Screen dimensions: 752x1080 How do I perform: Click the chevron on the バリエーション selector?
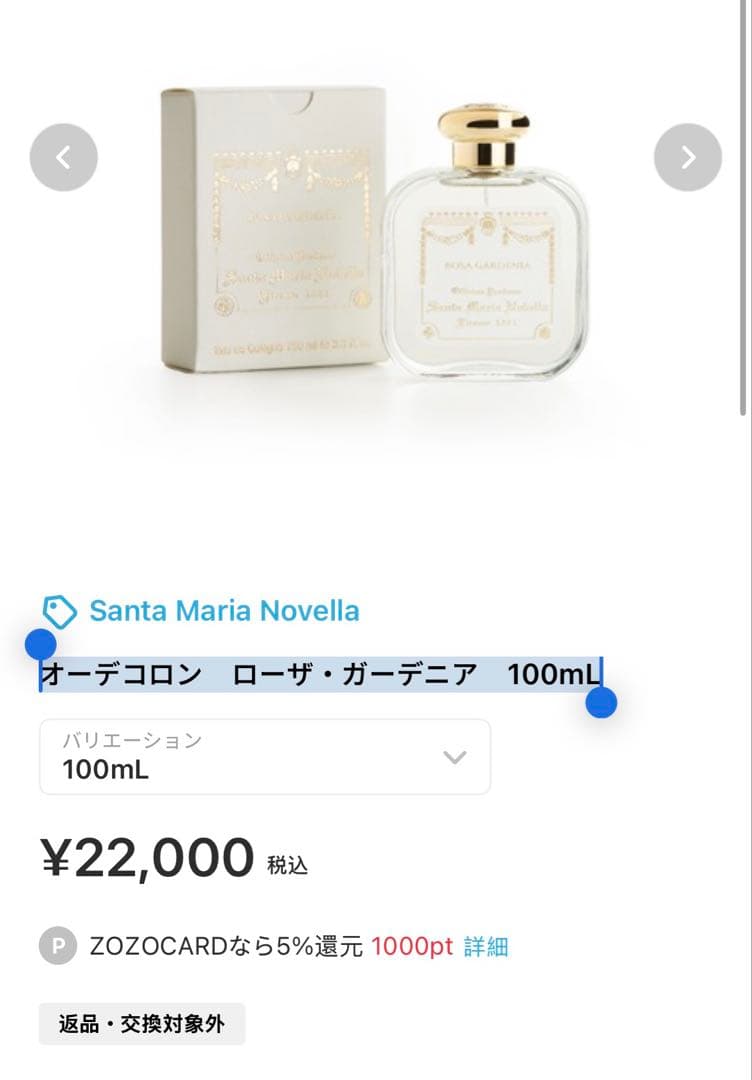pos(457,757)
